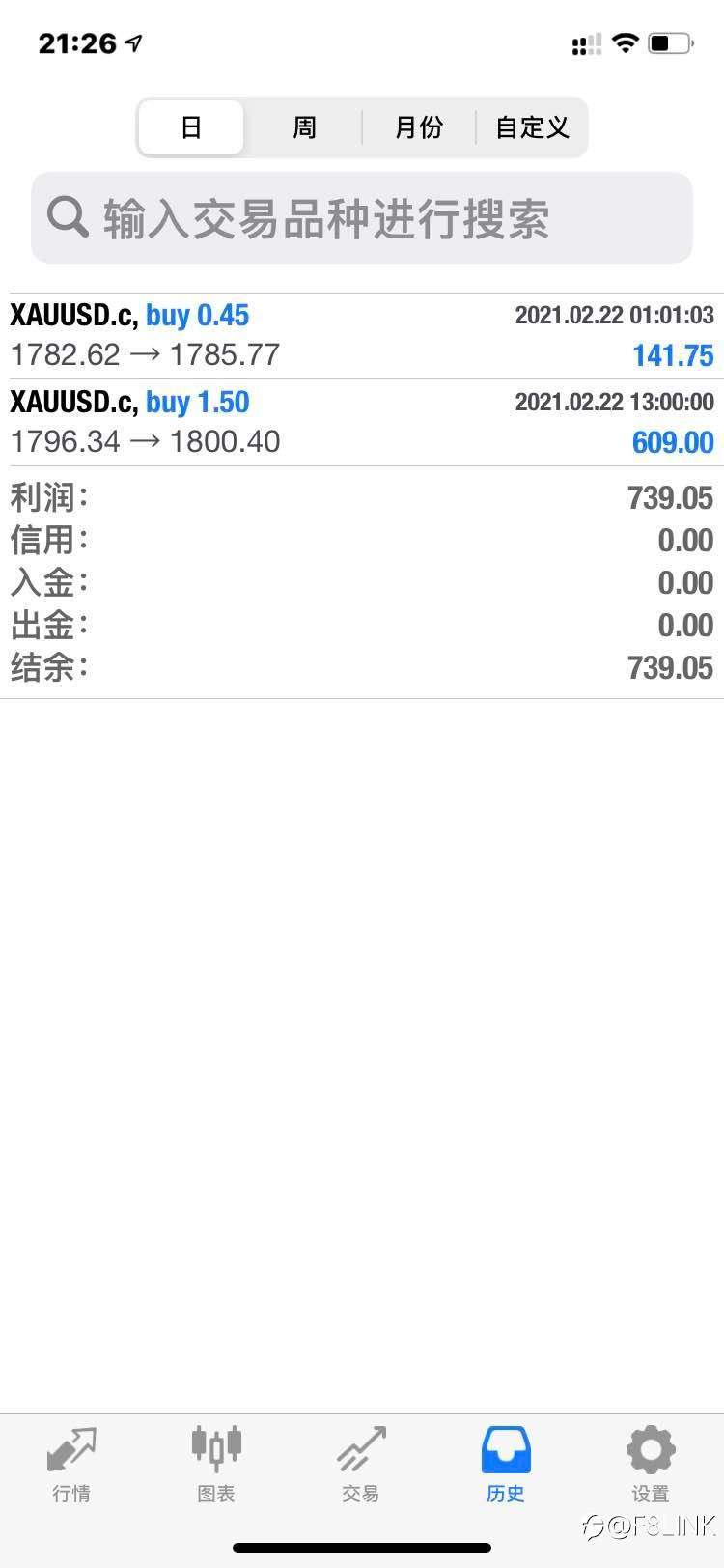The image size is (724, 1568).
Task: Open the 设置 settings tab
Action: [651, 1465]
